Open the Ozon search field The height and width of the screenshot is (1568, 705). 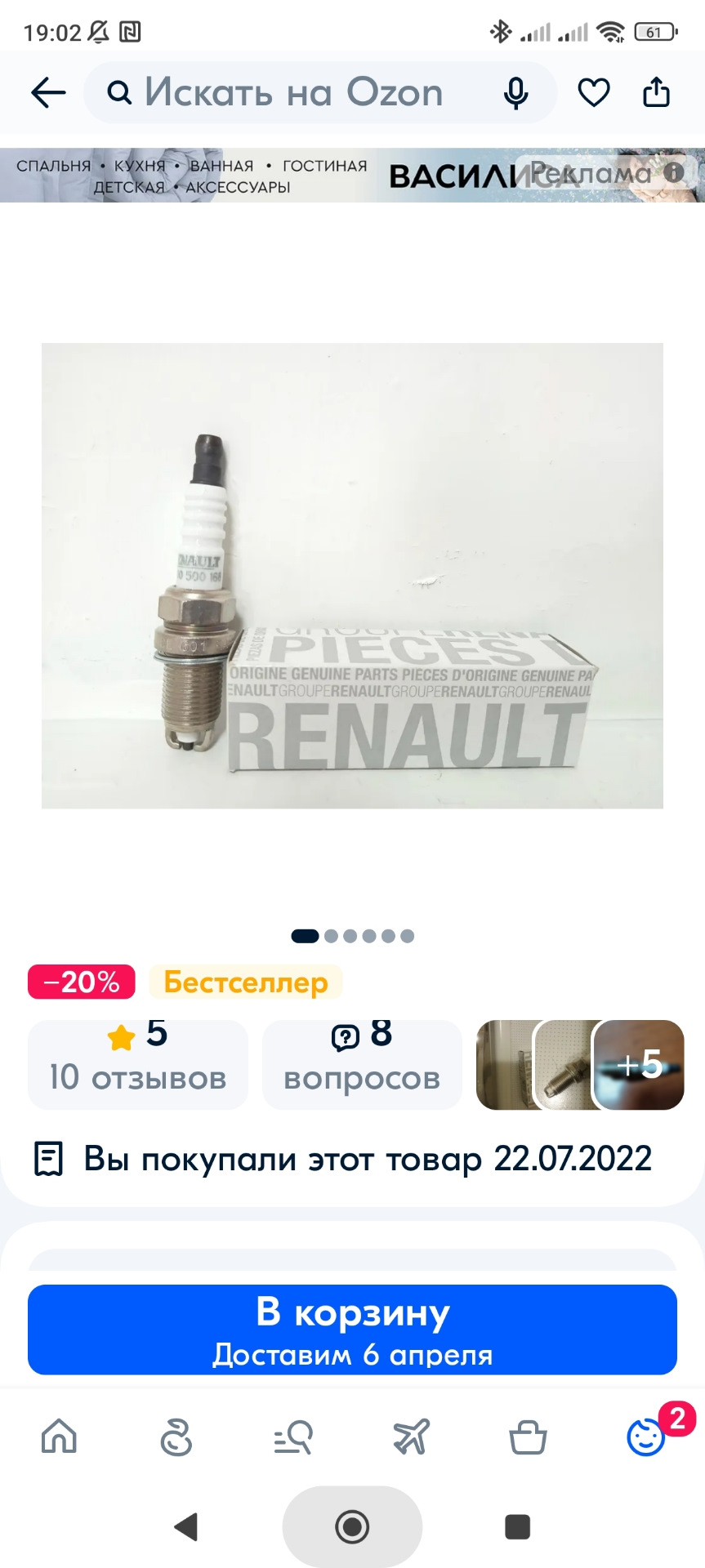294,92
